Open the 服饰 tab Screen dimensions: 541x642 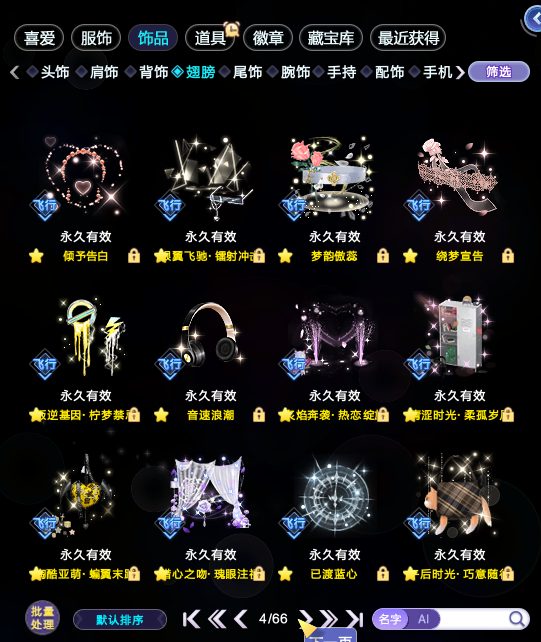(96, 38)
